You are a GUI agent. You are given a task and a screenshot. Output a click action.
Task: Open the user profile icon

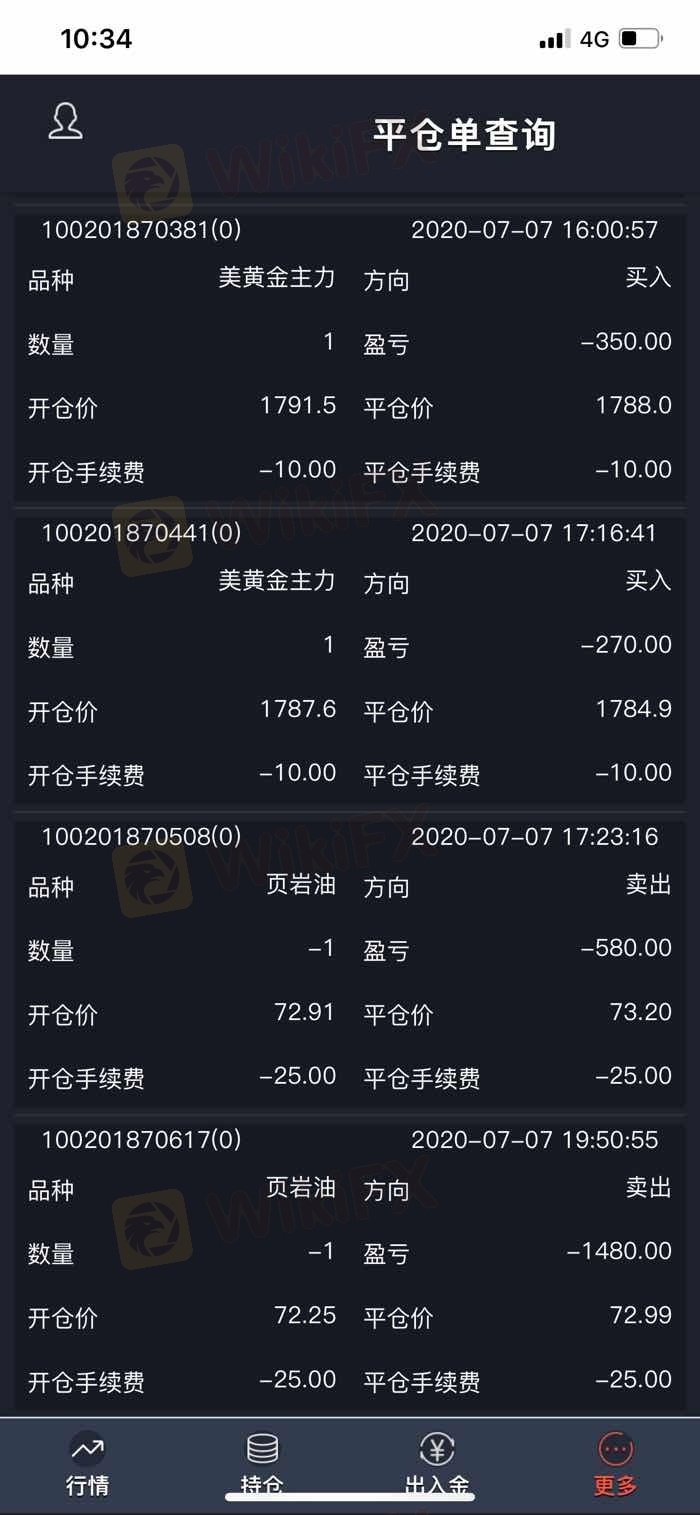pyautogui.click(x=65, y=121)
